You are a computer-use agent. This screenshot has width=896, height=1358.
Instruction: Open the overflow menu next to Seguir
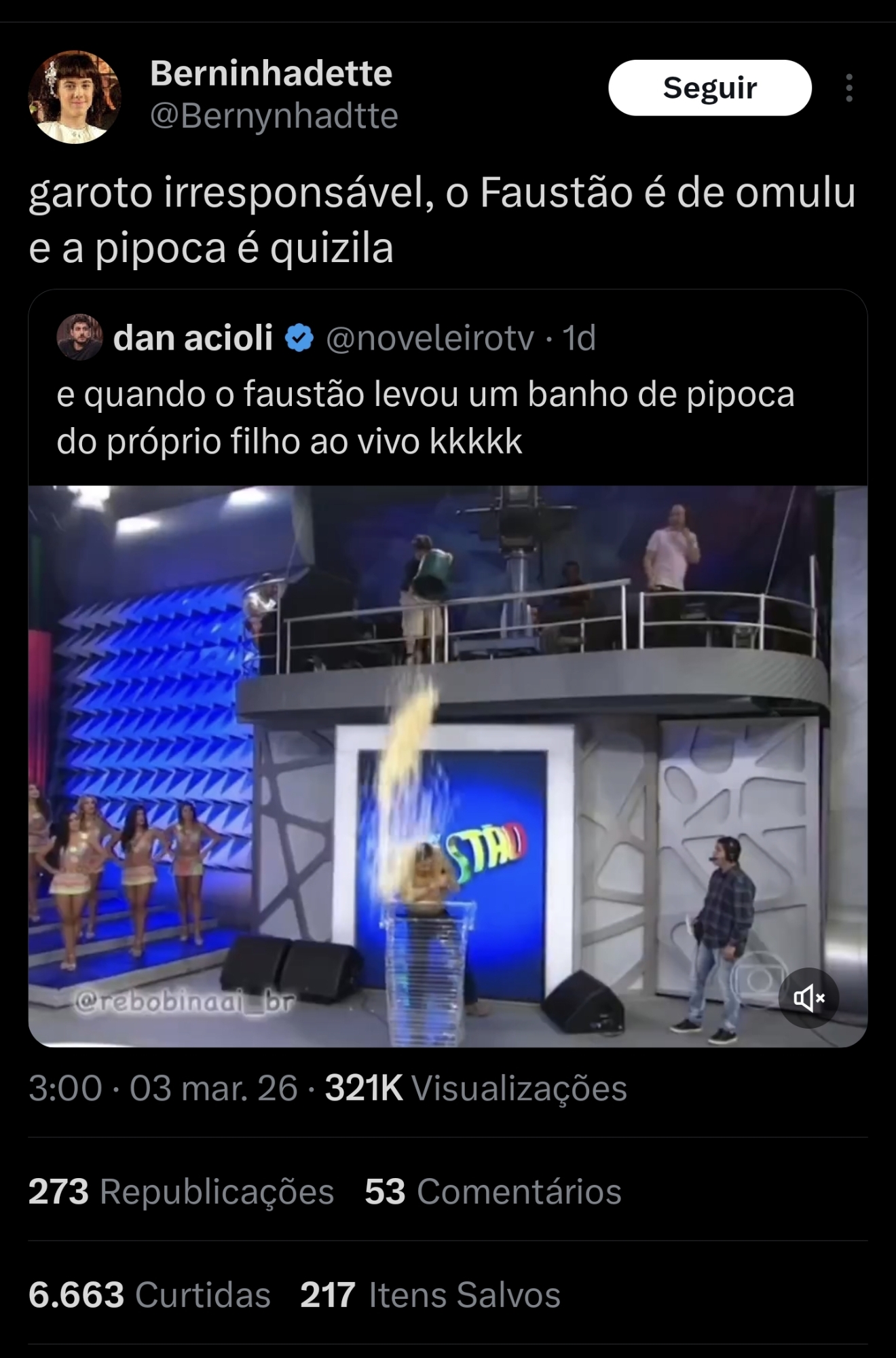[x=848, y=88]
